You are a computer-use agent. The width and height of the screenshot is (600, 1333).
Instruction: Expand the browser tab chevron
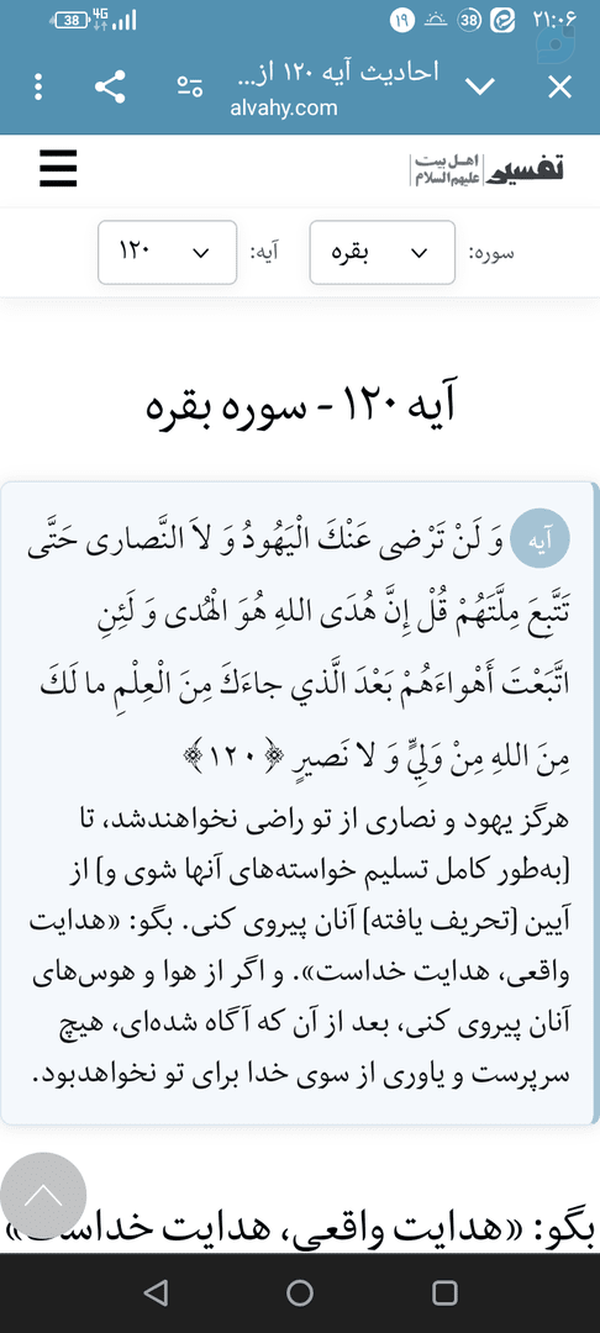click(x=481, y=87)
